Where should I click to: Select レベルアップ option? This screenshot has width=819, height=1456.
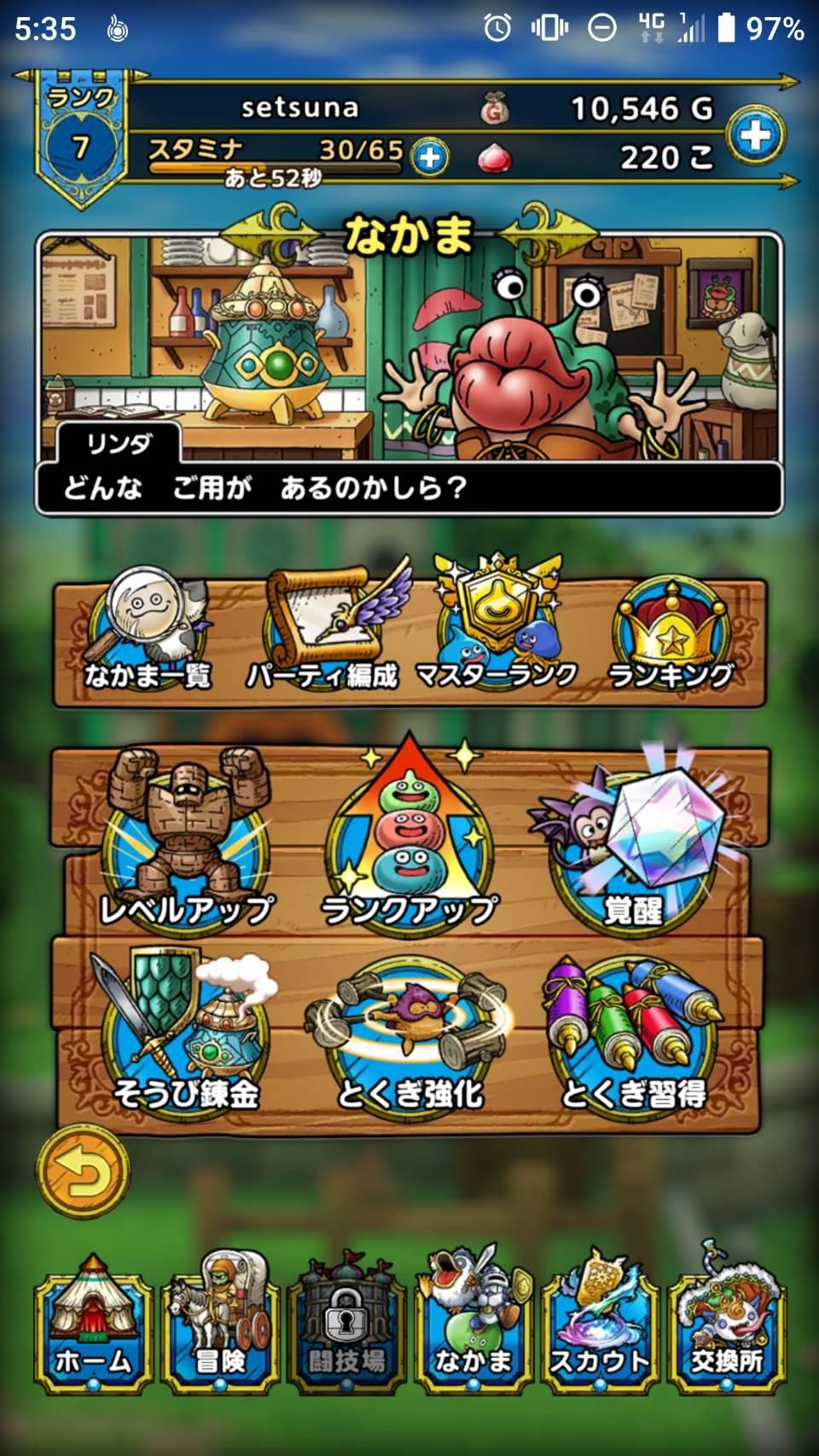pos(186,845)
